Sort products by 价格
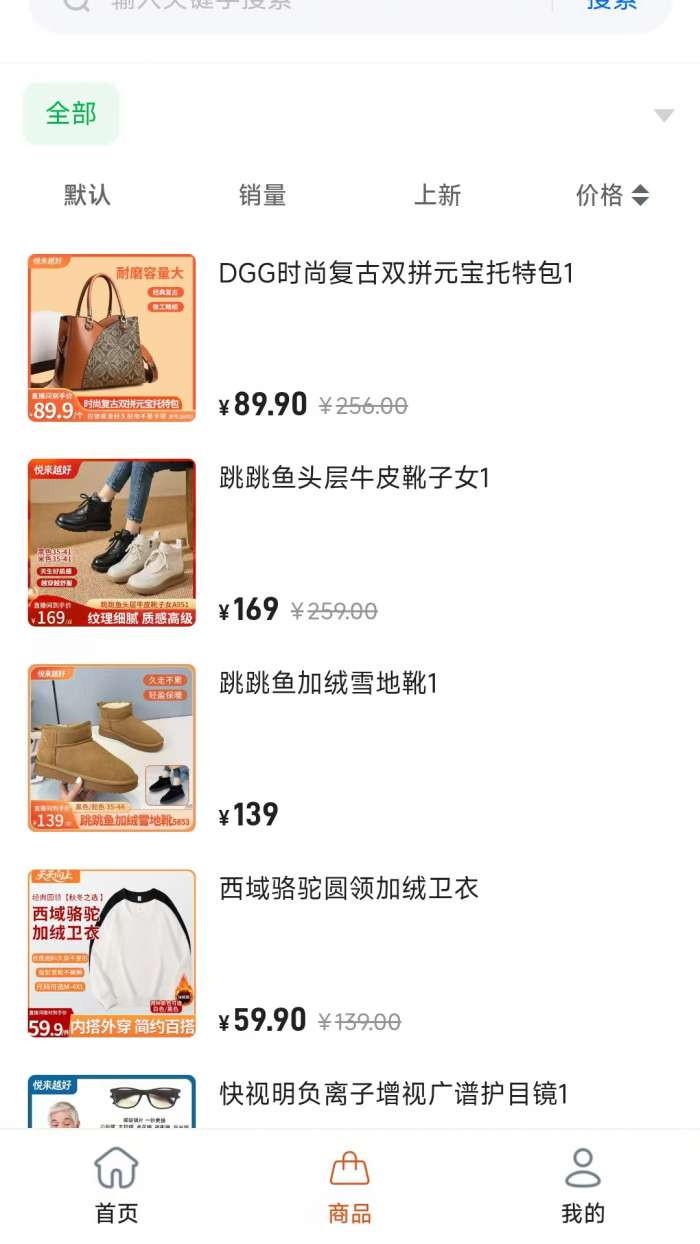 [611, 195]
